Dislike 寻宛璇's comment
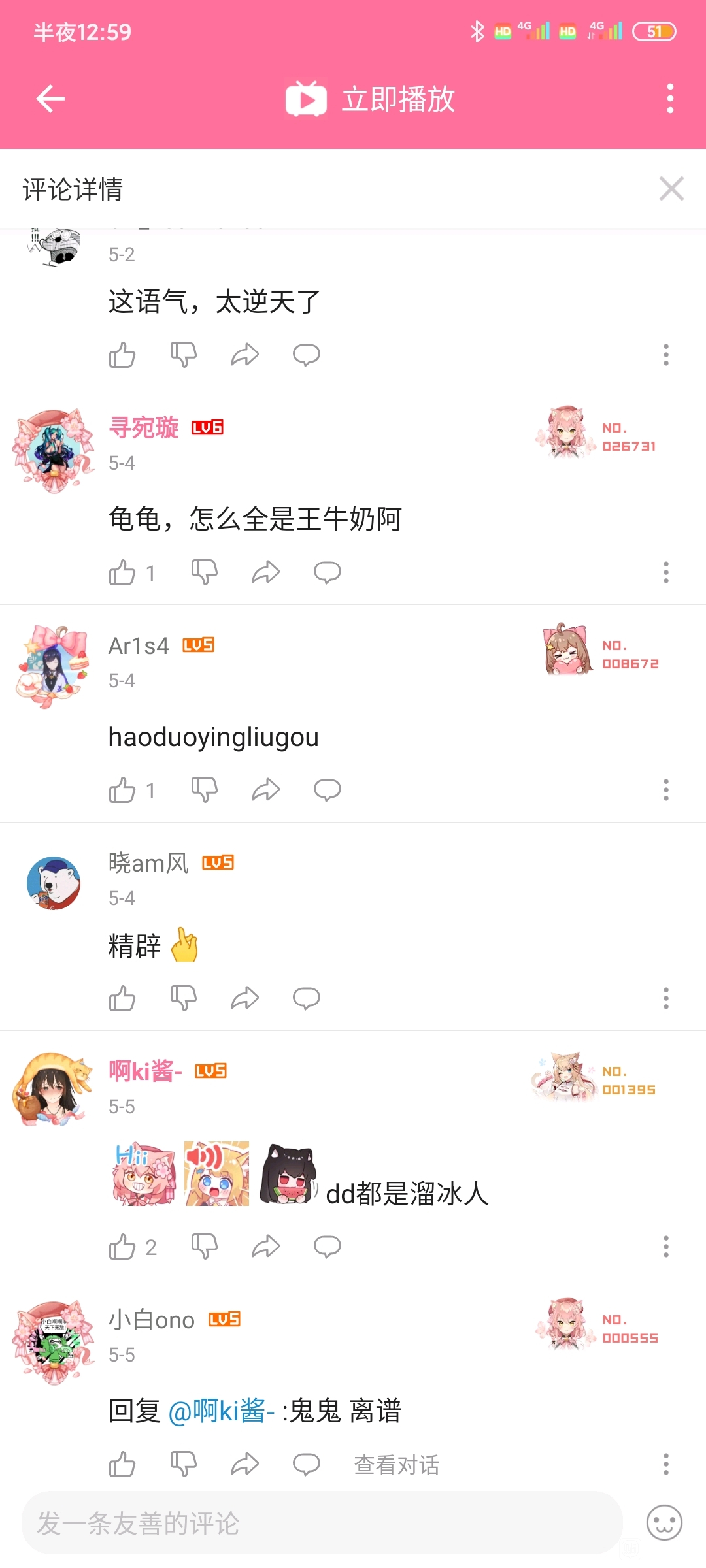Image resolution: width=706 pixels, height=1568 pixels. coord(204,573)
